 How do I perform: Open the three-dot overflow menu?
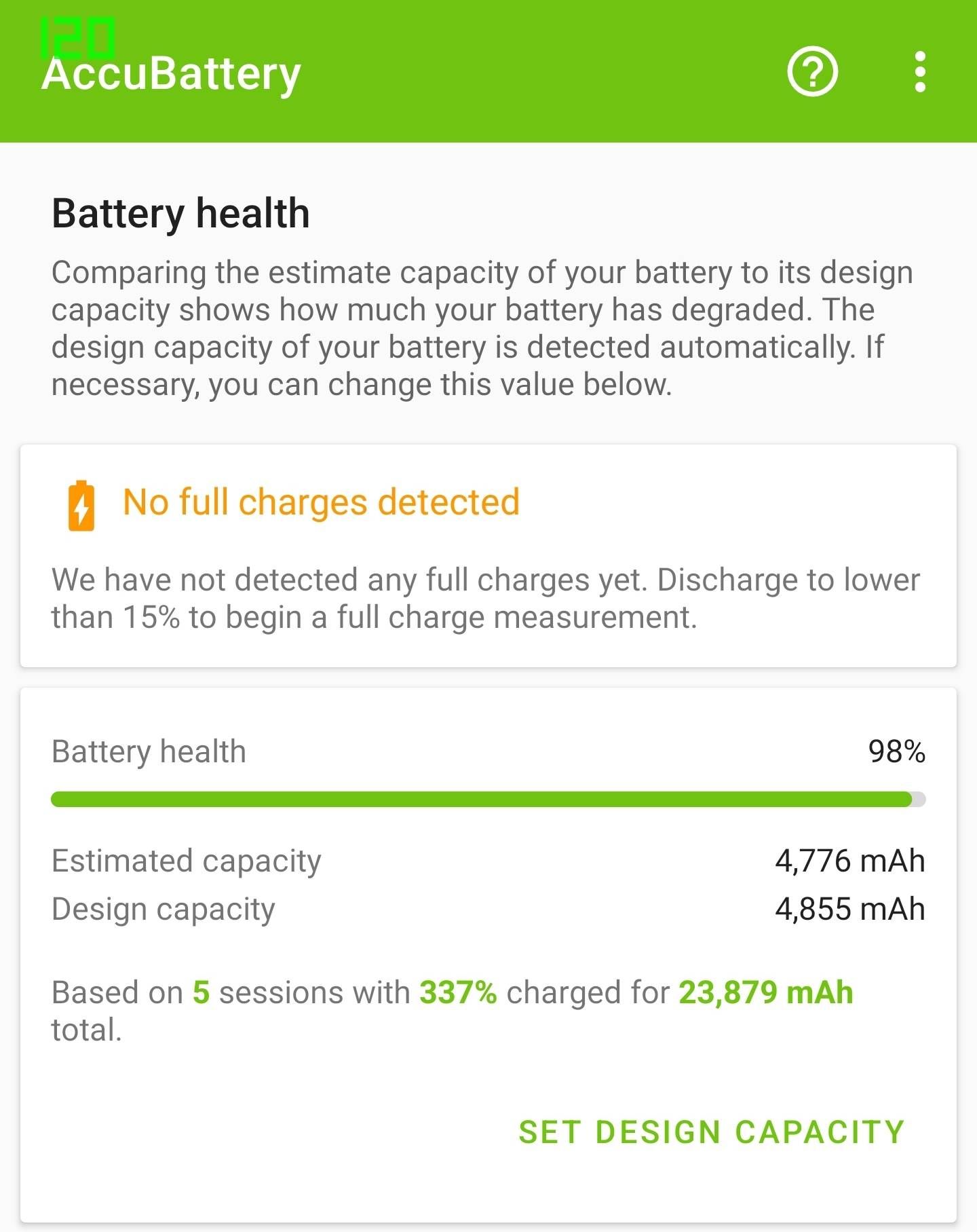[x=920, y=72]
